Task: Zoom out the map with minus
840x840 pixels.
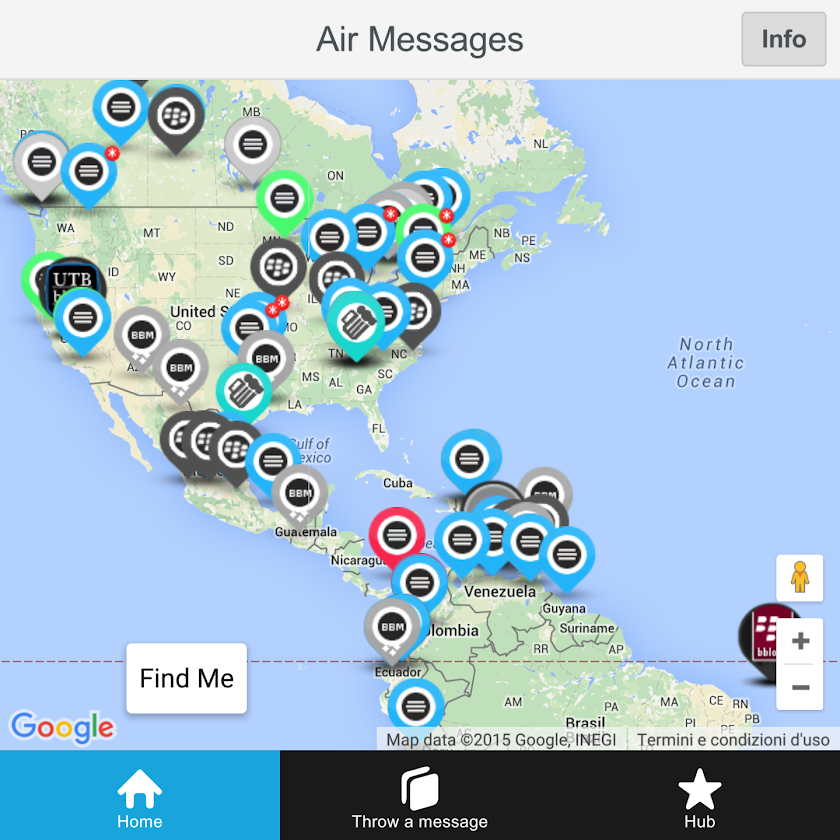Action: click(x=800, y=687)
